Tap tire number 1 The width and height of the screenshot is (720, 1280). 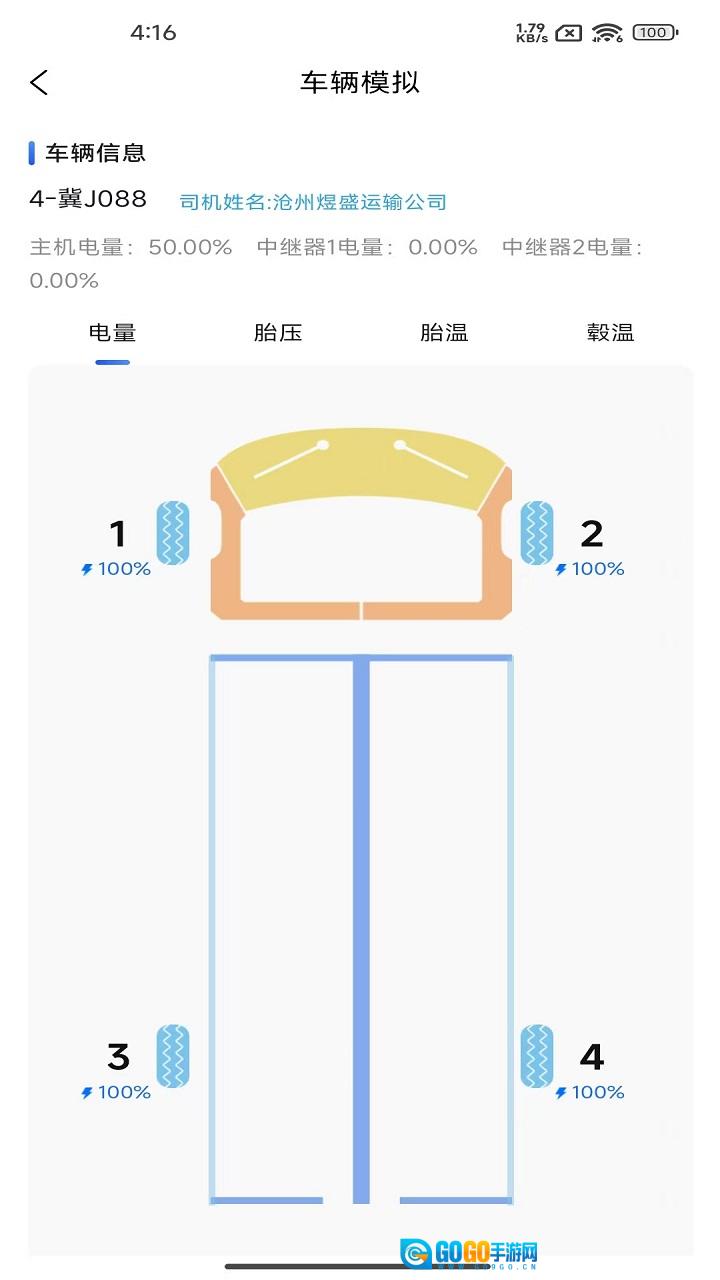[172, 533]
